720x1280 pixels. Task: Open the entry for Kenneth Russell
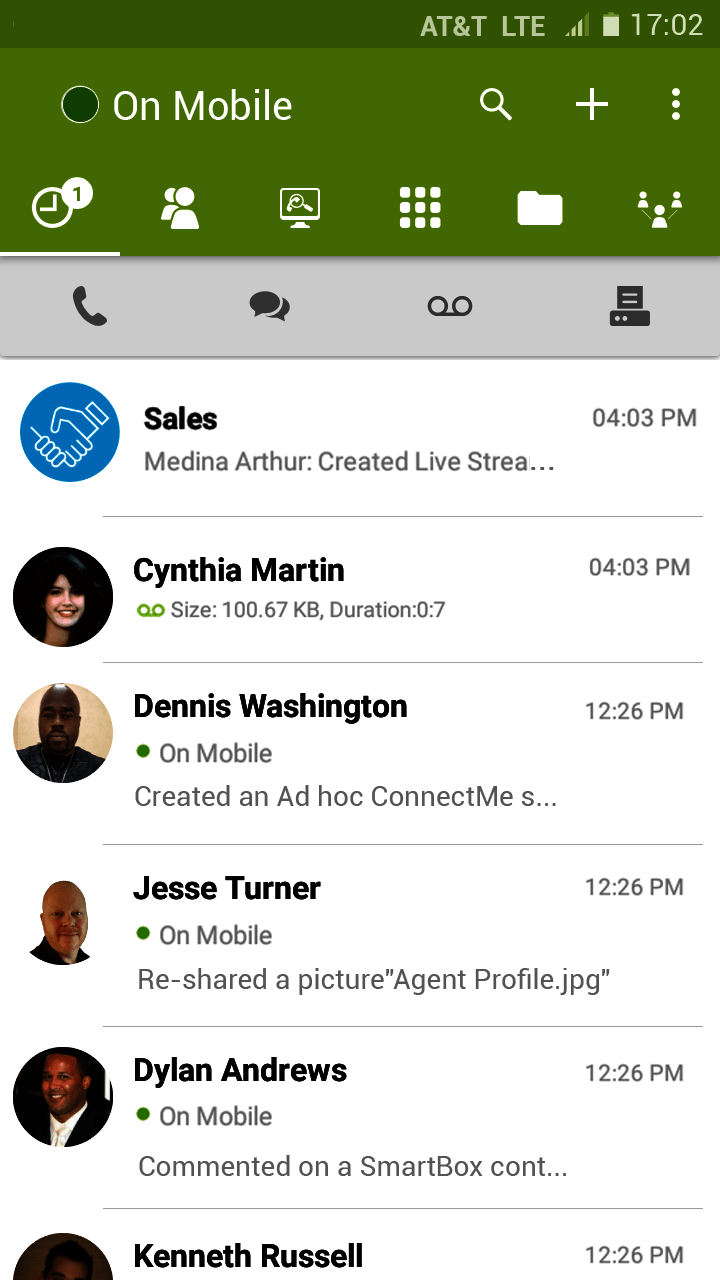[360, 1254]
